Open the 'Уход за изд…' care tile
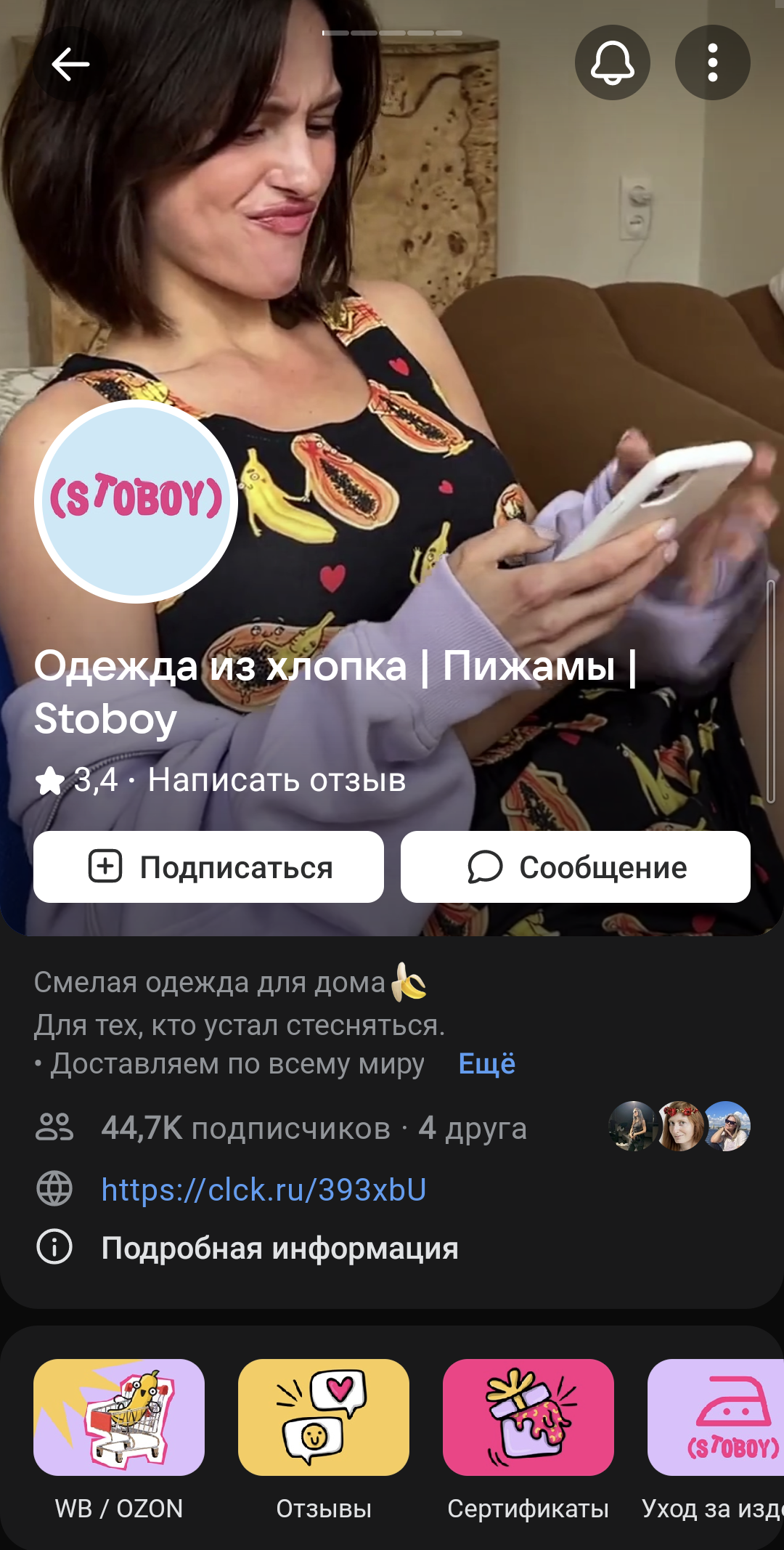This screenshot has height=1550, width=784. point(715,1418)
